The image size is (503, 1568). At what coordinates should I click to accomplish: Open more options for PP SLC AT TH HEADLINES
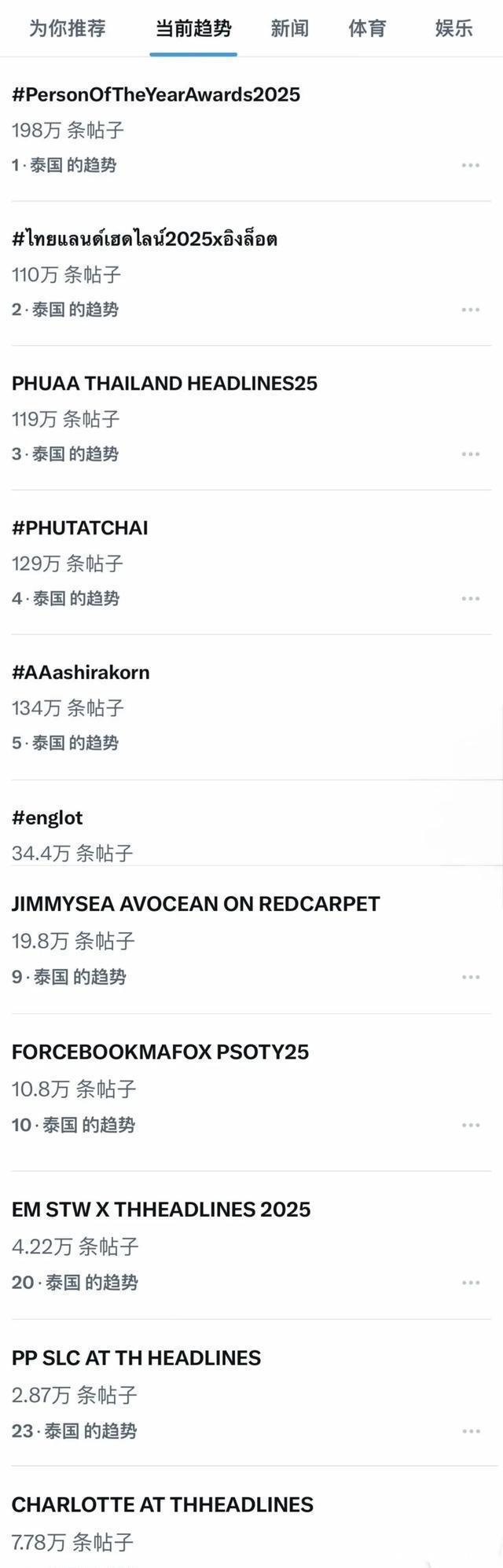pos(470,1431)
